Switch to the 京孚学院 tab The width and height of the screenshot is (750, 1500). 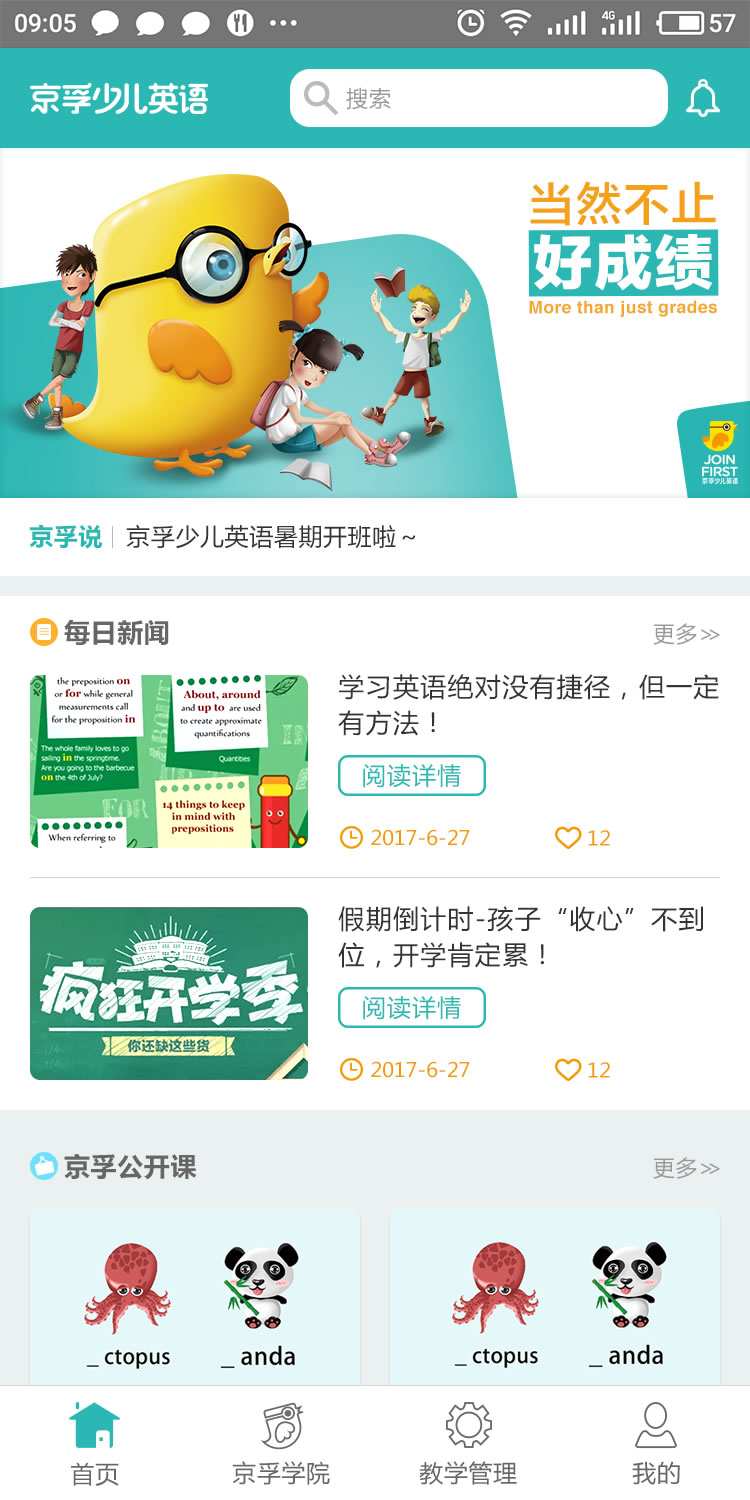[281, 1443]
